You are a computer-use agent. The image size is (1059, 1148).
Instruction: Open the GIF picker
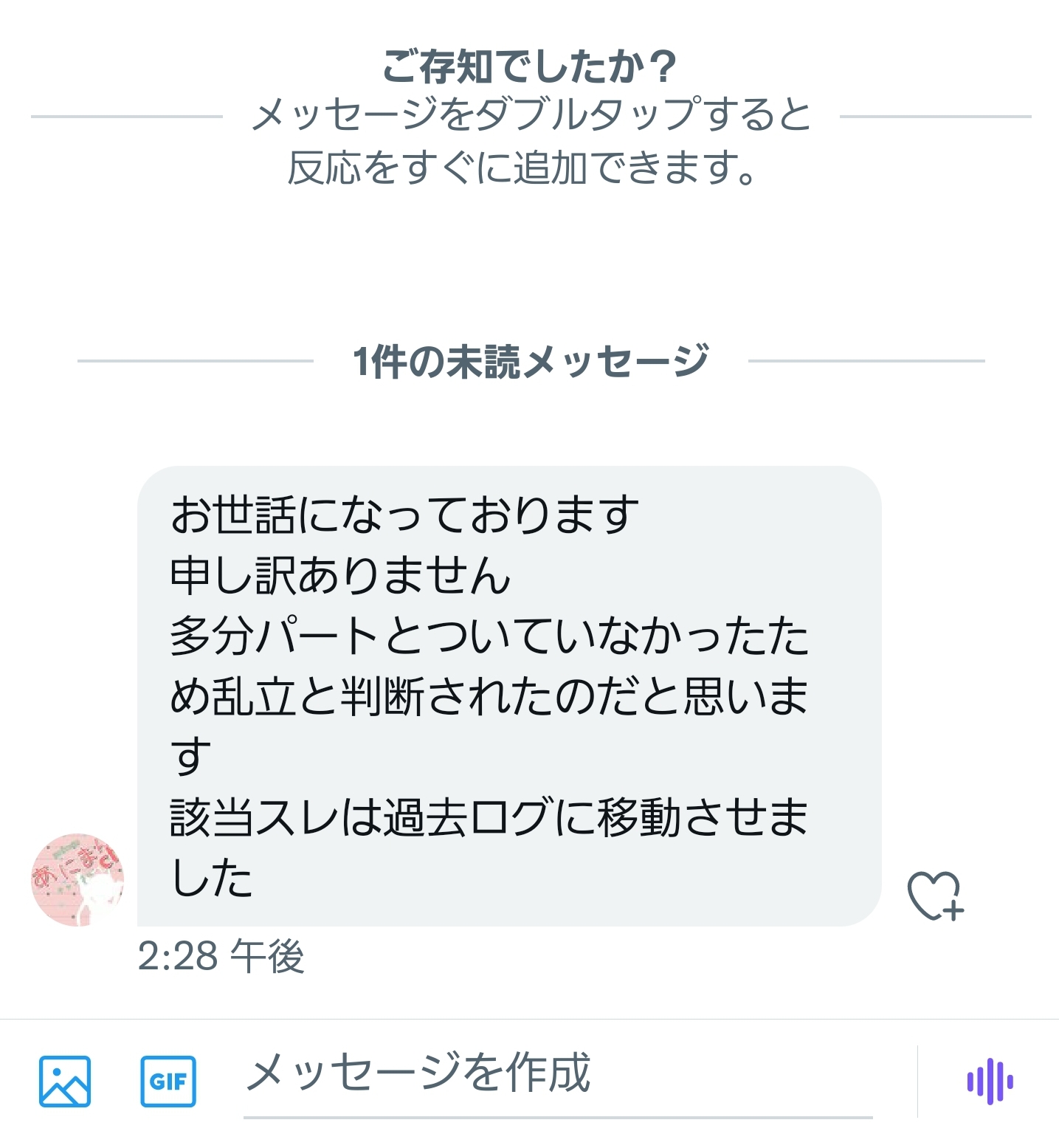168,1082
